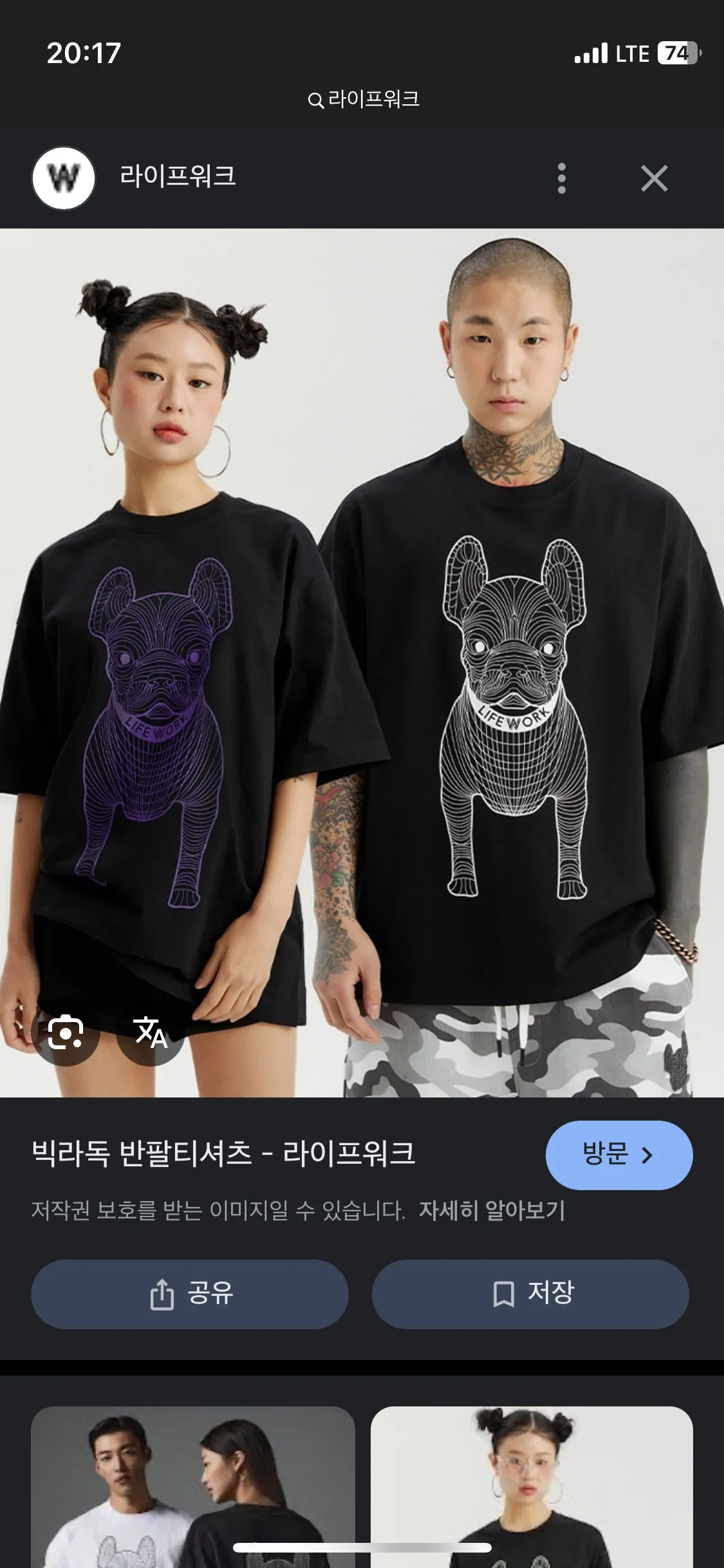Open the related image of two models
Screen dimensions: 724x1568
pyautogui.click(x=193, y=1487)
